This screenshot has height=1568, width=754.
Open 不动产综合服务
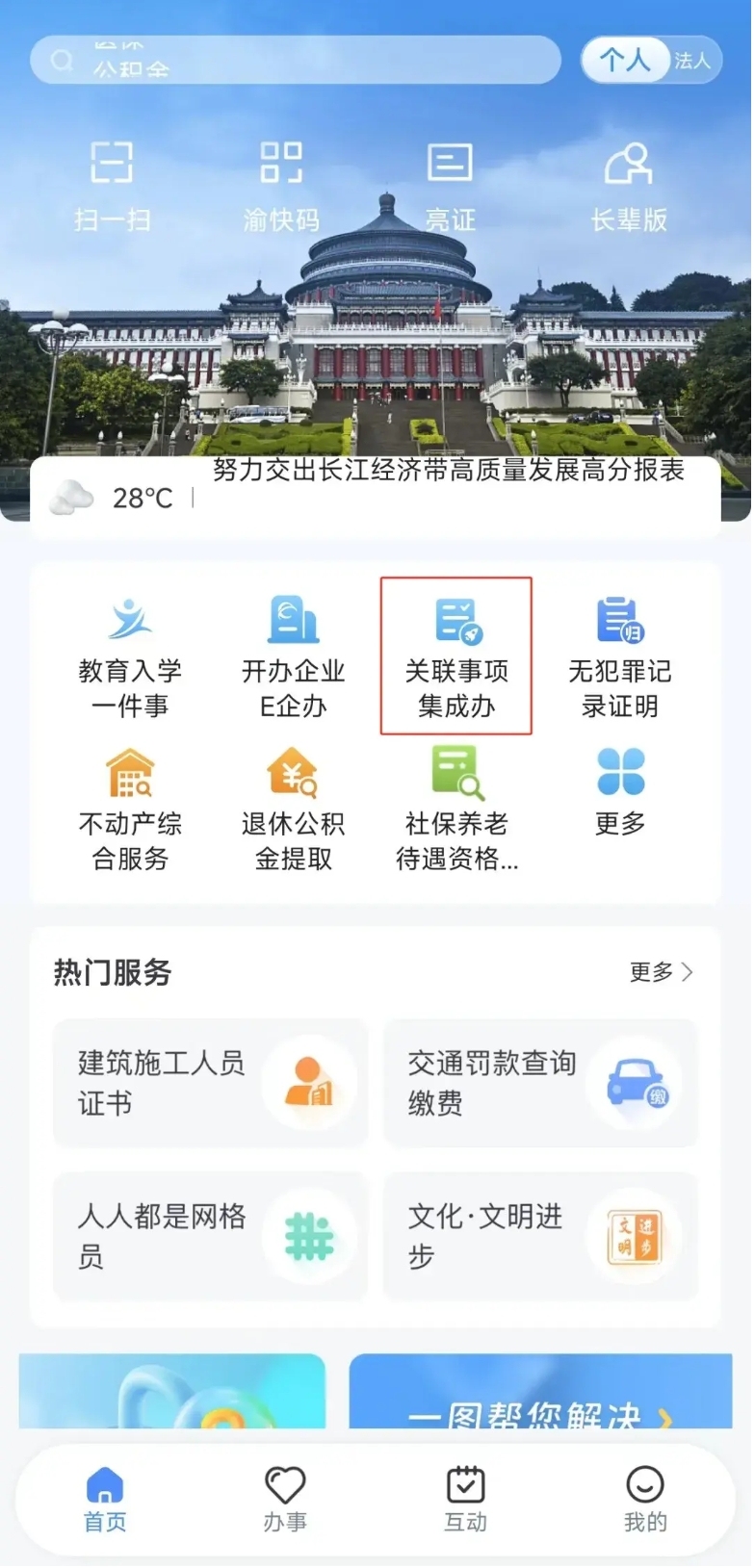130,810
